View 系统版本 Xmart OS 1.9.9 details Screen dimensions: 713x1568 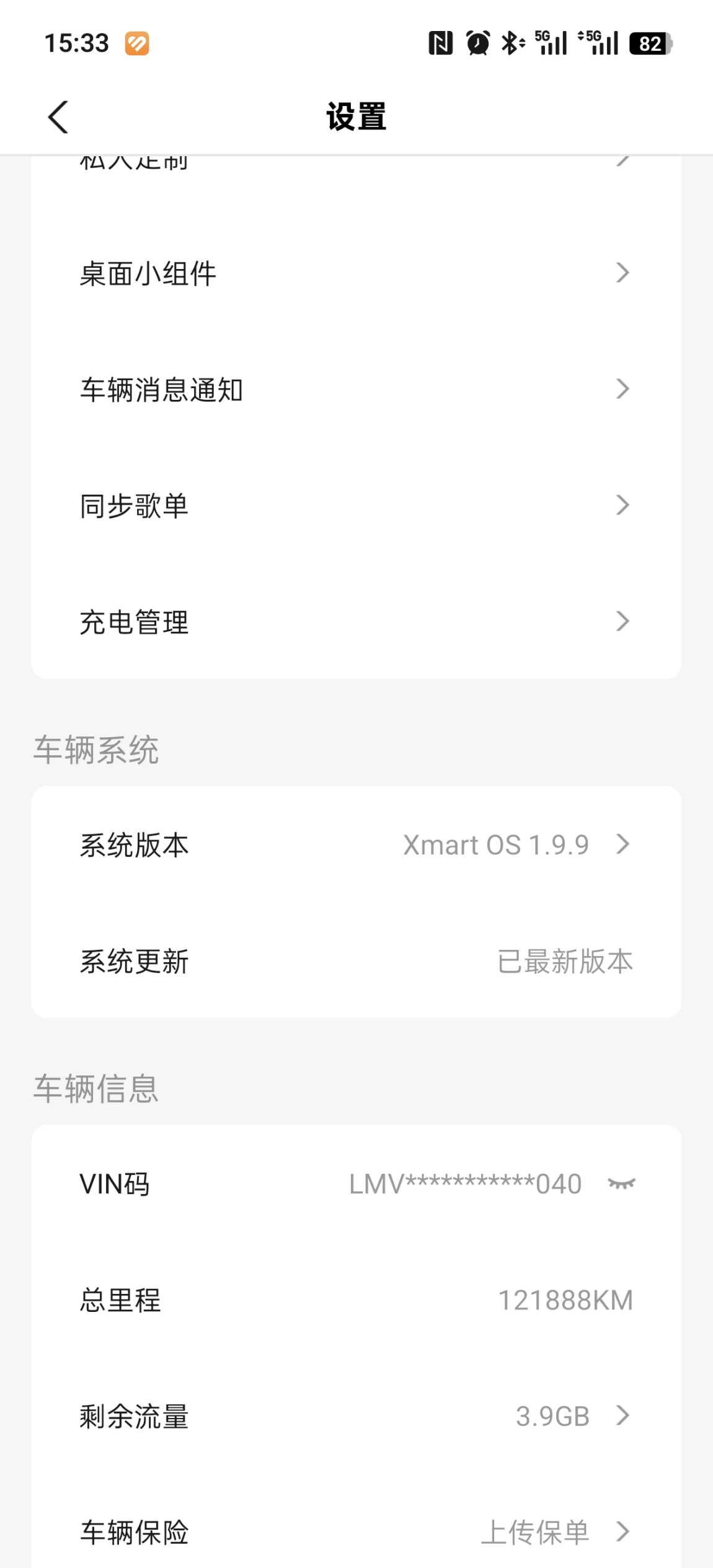pos(355,844)
